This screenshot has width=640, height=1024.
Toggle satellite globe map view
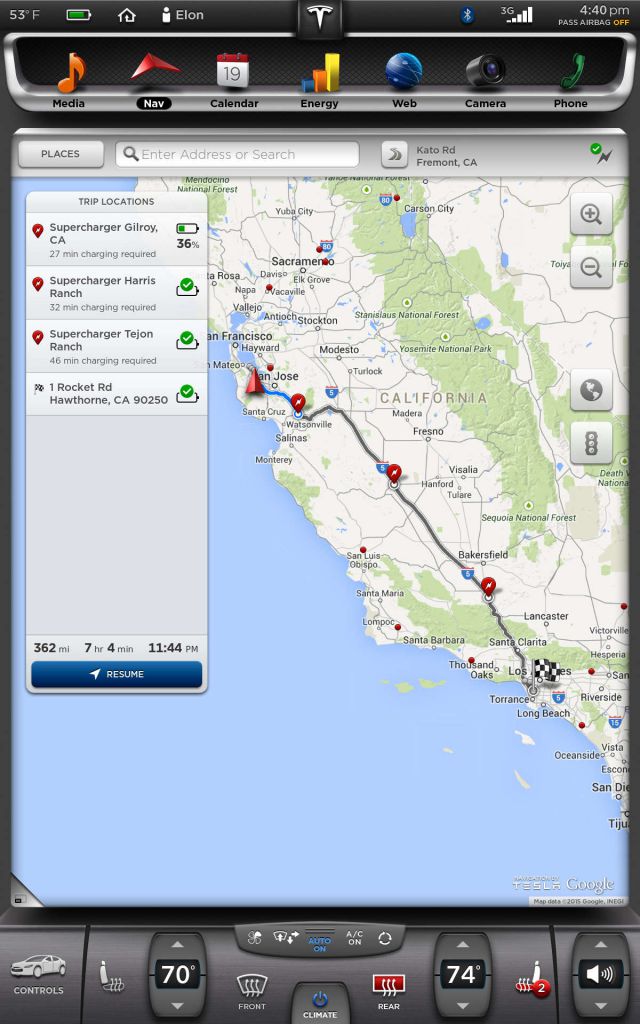click(591, 390)
